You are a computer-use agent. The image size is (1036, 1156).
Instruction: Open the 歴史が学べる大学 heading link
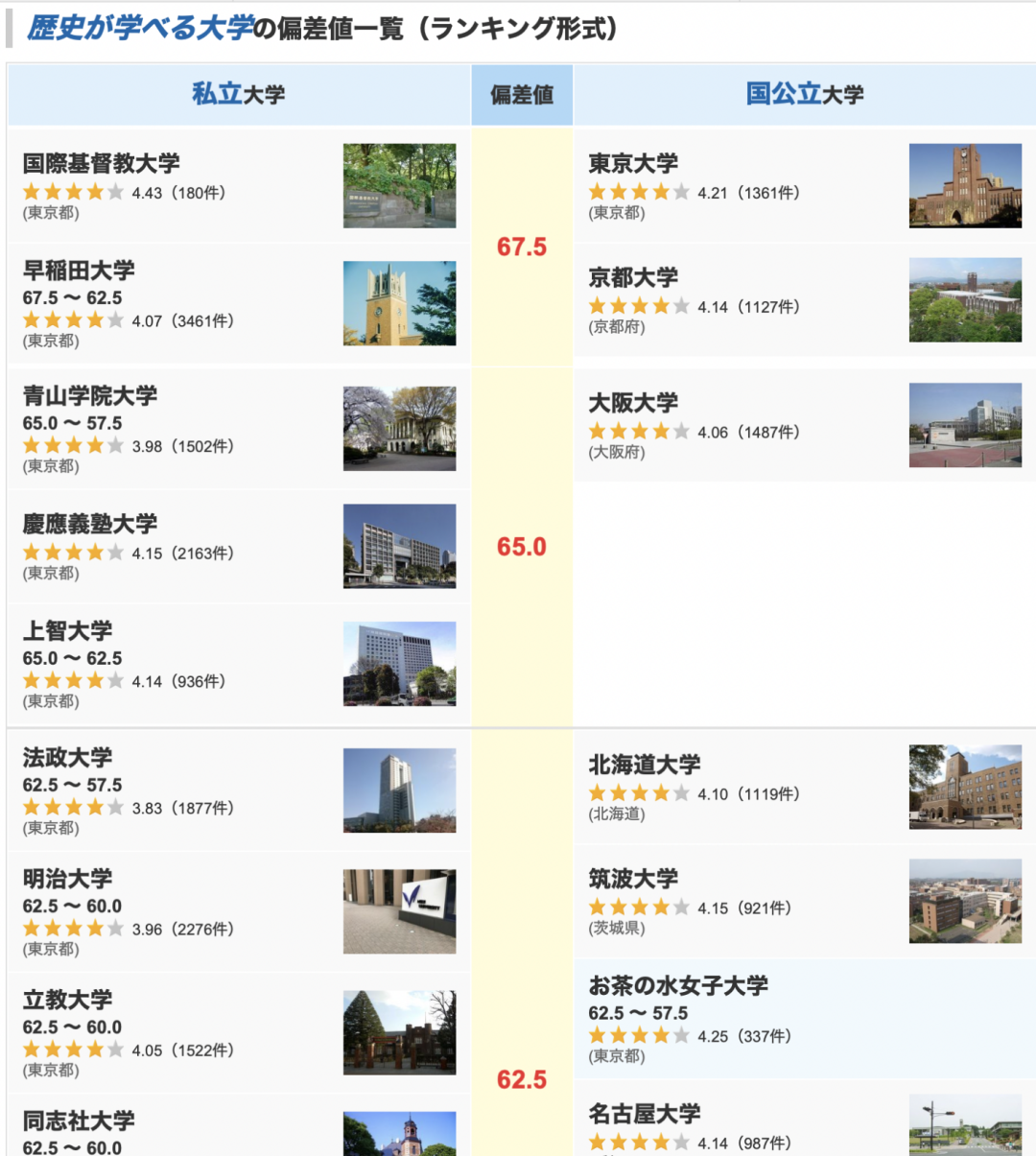[x=140, y=28]
